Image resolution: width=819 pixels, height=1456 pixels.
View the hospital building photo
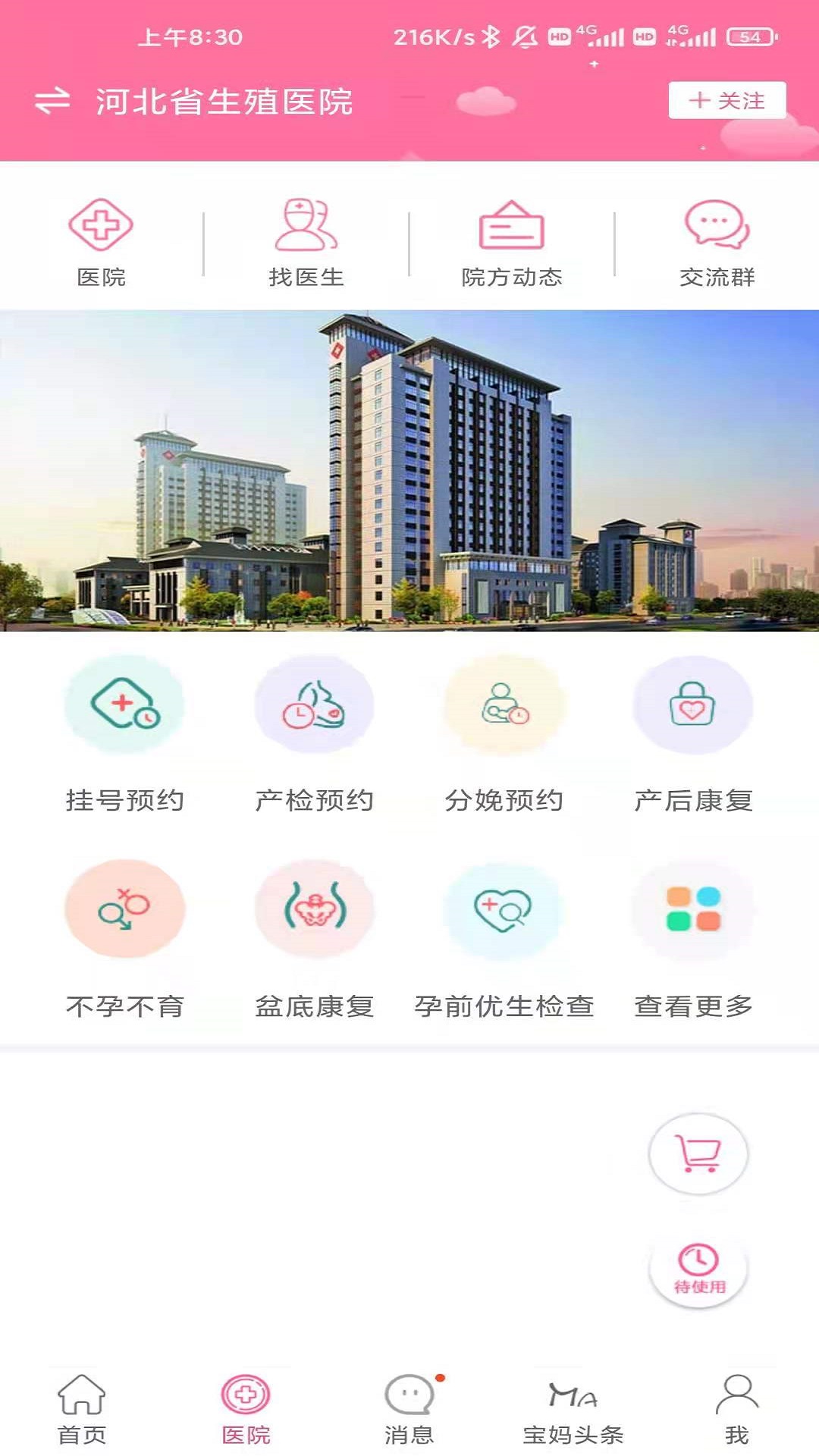click(x=409, y=470)
